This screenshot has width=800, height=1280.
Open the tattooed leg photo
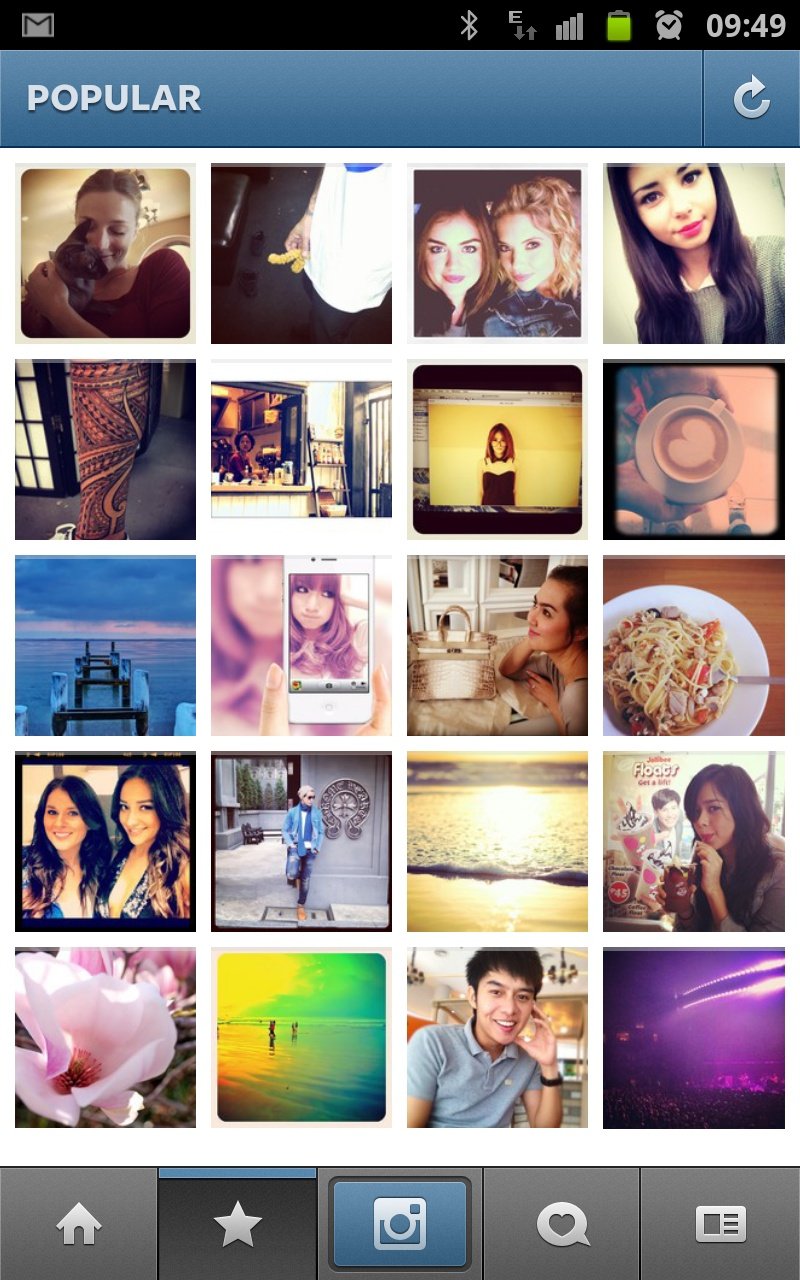pyautogui.click(x=105, y=449)
